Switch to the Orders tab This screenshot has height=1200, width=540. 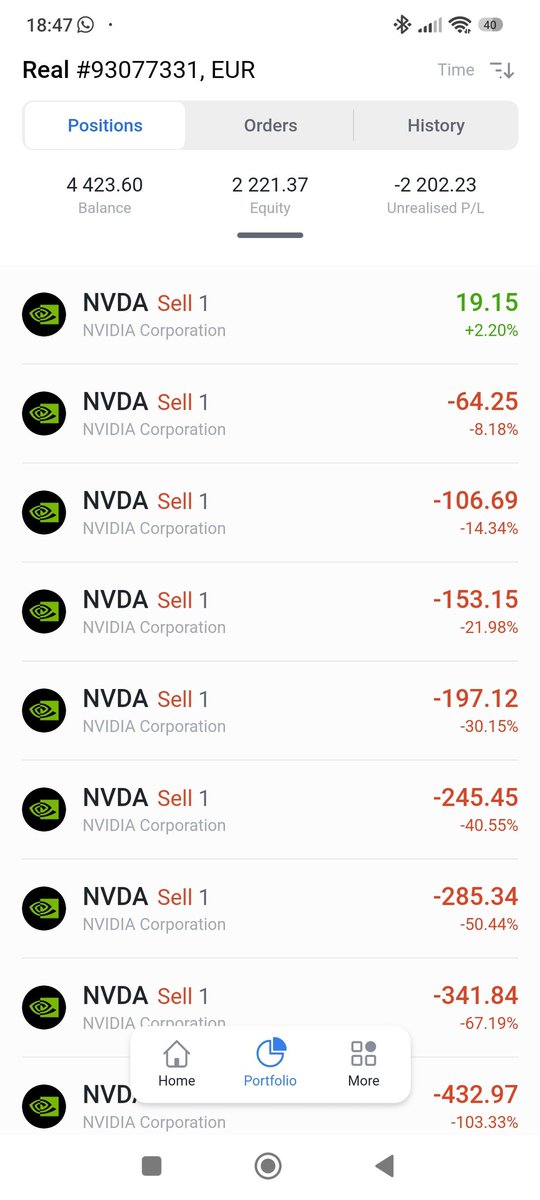[270, 125]
